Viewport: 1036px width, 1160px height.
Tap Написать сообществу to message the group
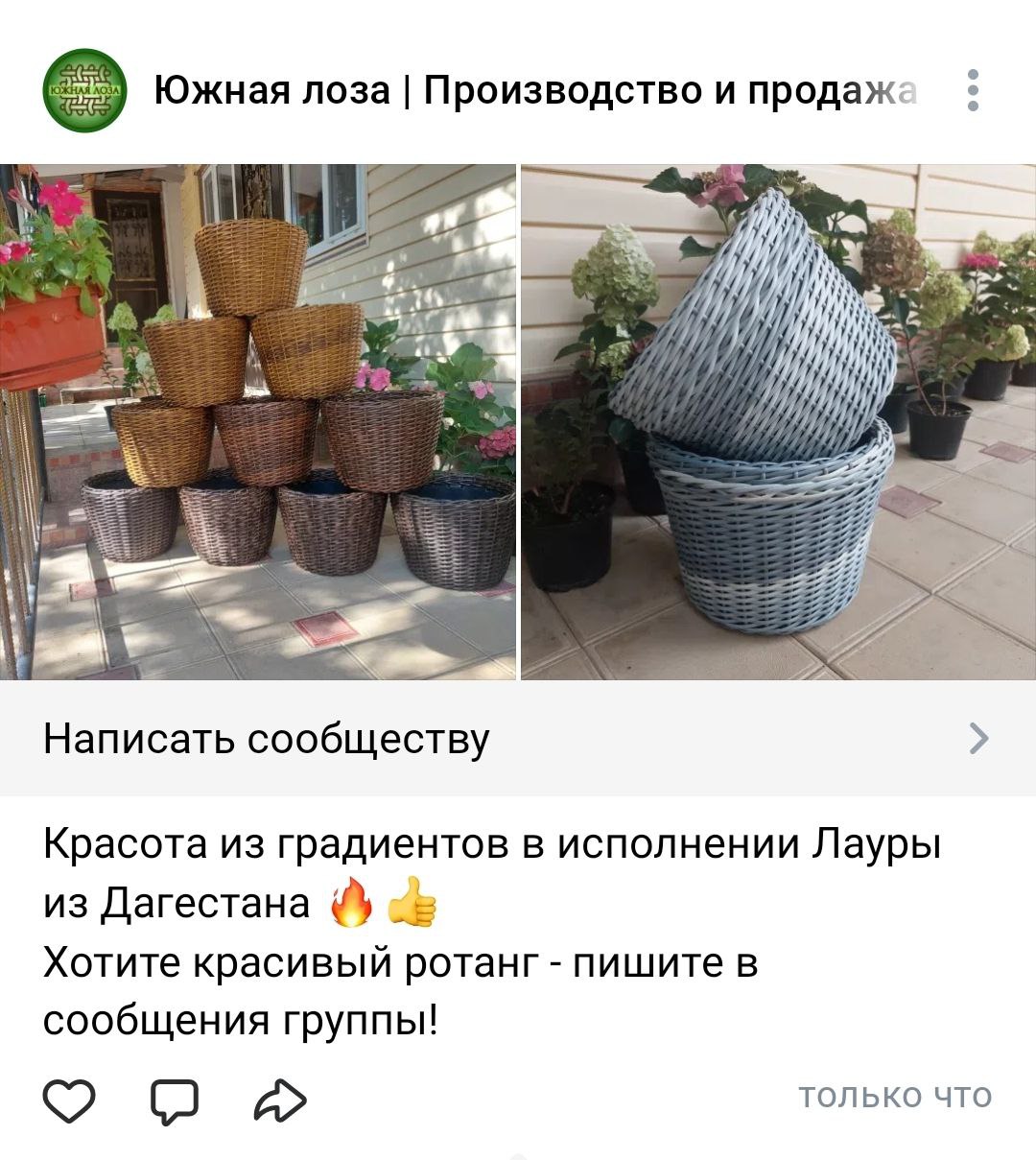tap(267, 740)
